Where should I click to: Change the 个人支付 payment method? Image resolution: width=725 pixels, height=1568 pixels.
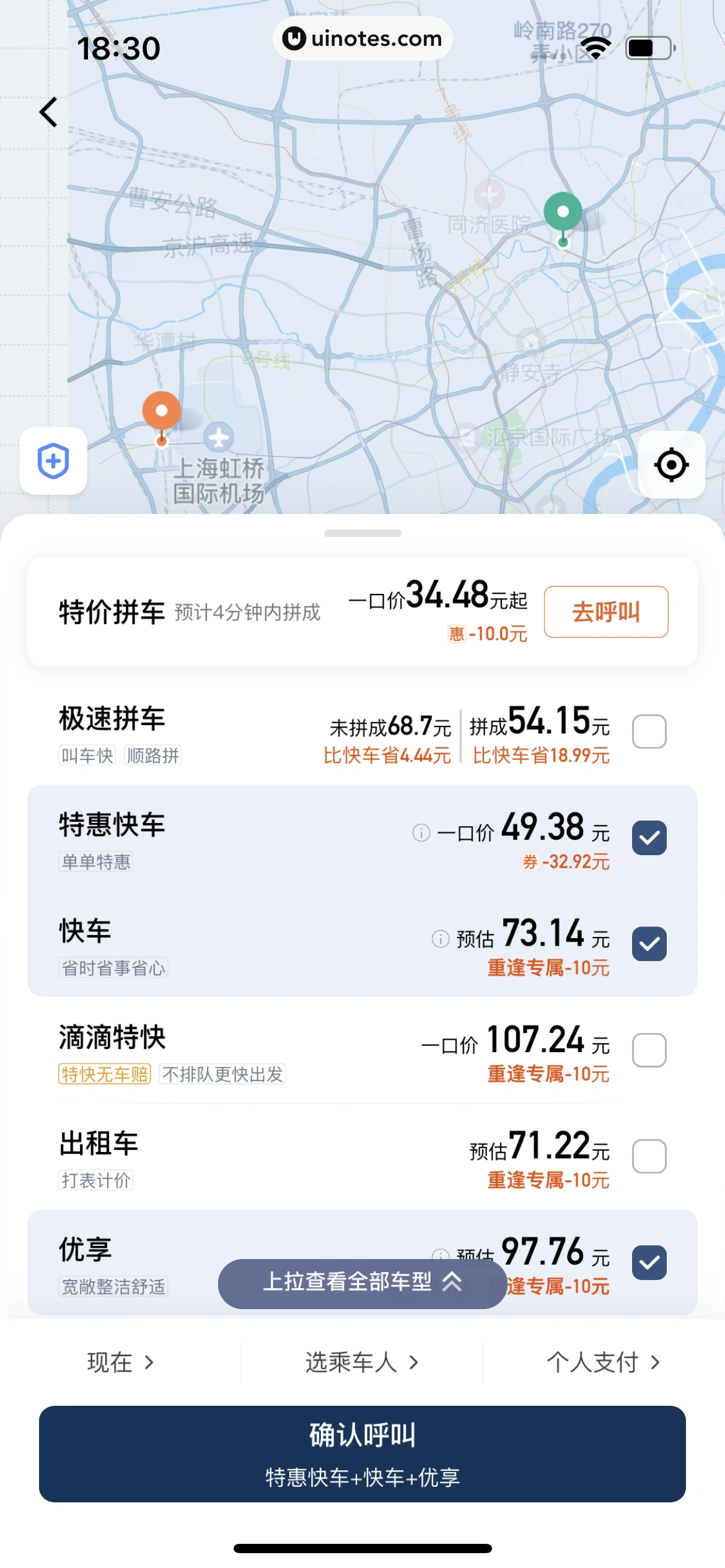(x=603, y=1362)
